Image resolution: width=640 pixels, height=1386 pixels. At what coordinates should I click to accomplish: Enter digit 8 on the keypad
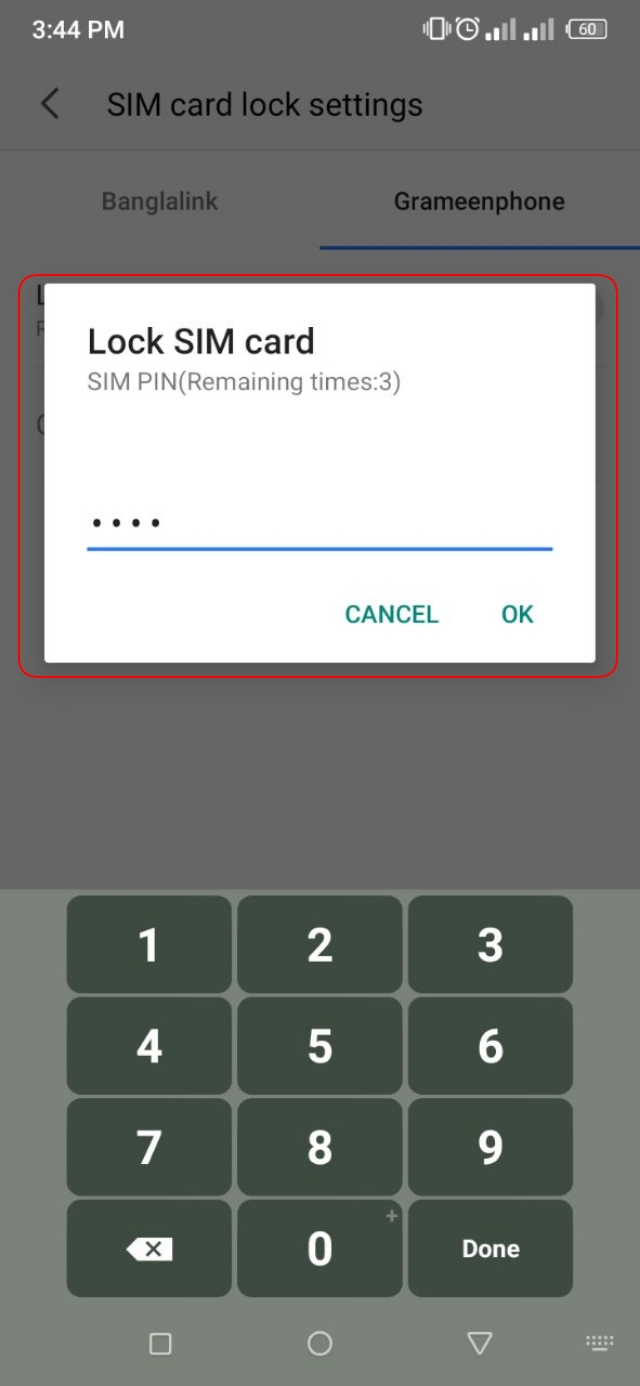coord(319,1148)
